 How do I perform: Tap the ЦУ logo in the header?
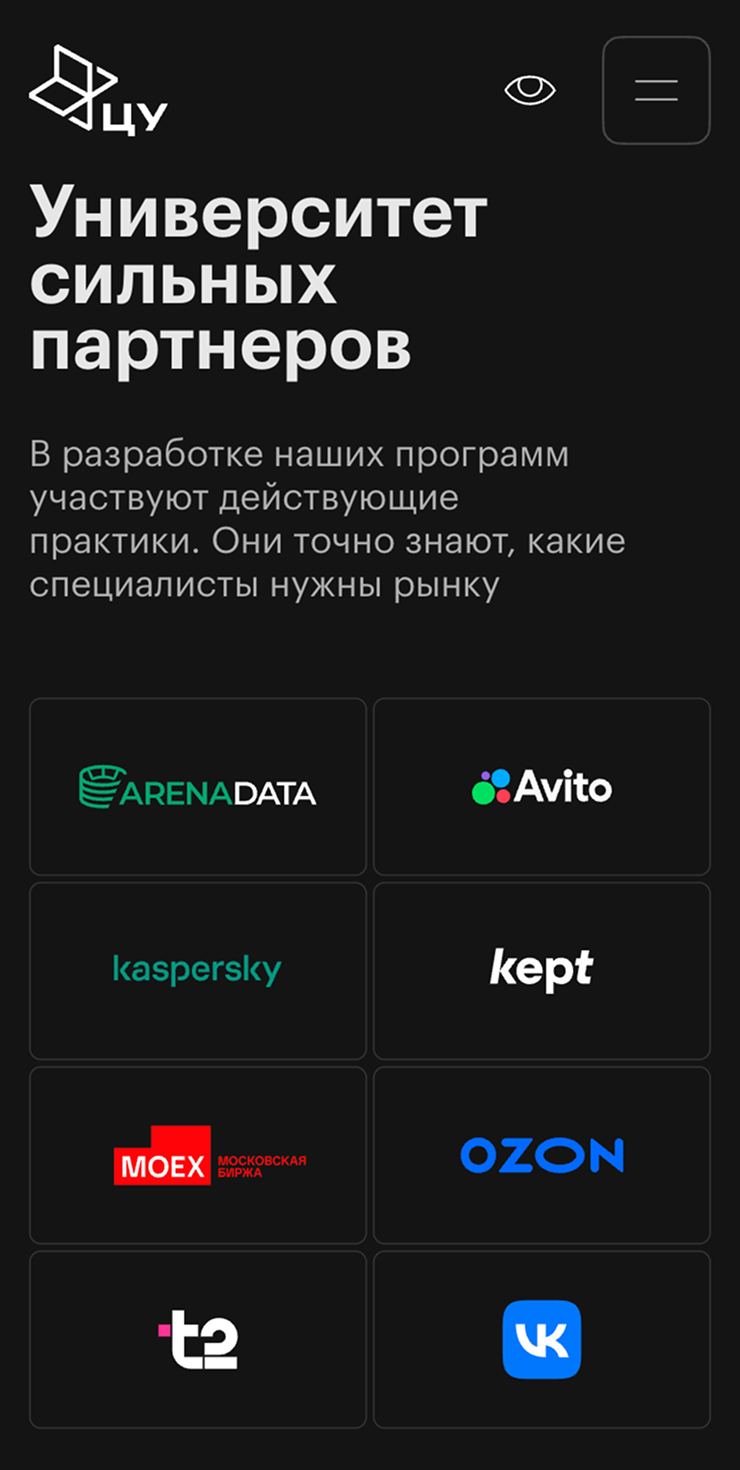tap(97, 90)
